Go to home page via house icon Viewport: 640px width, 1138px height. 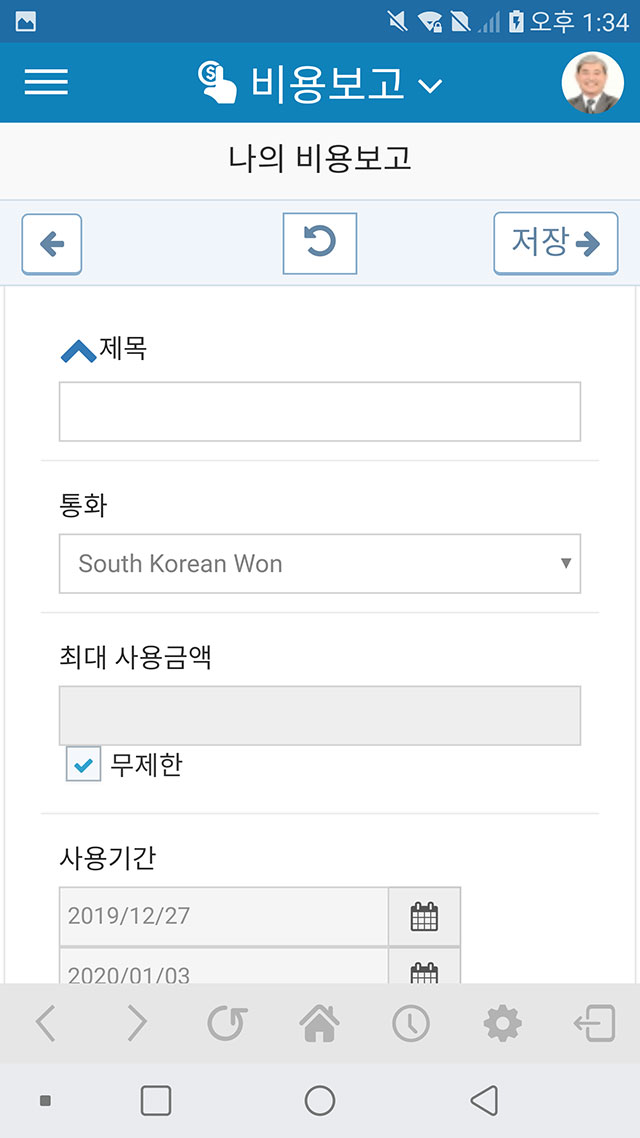pyautogui.click(x=319, y=1023)
